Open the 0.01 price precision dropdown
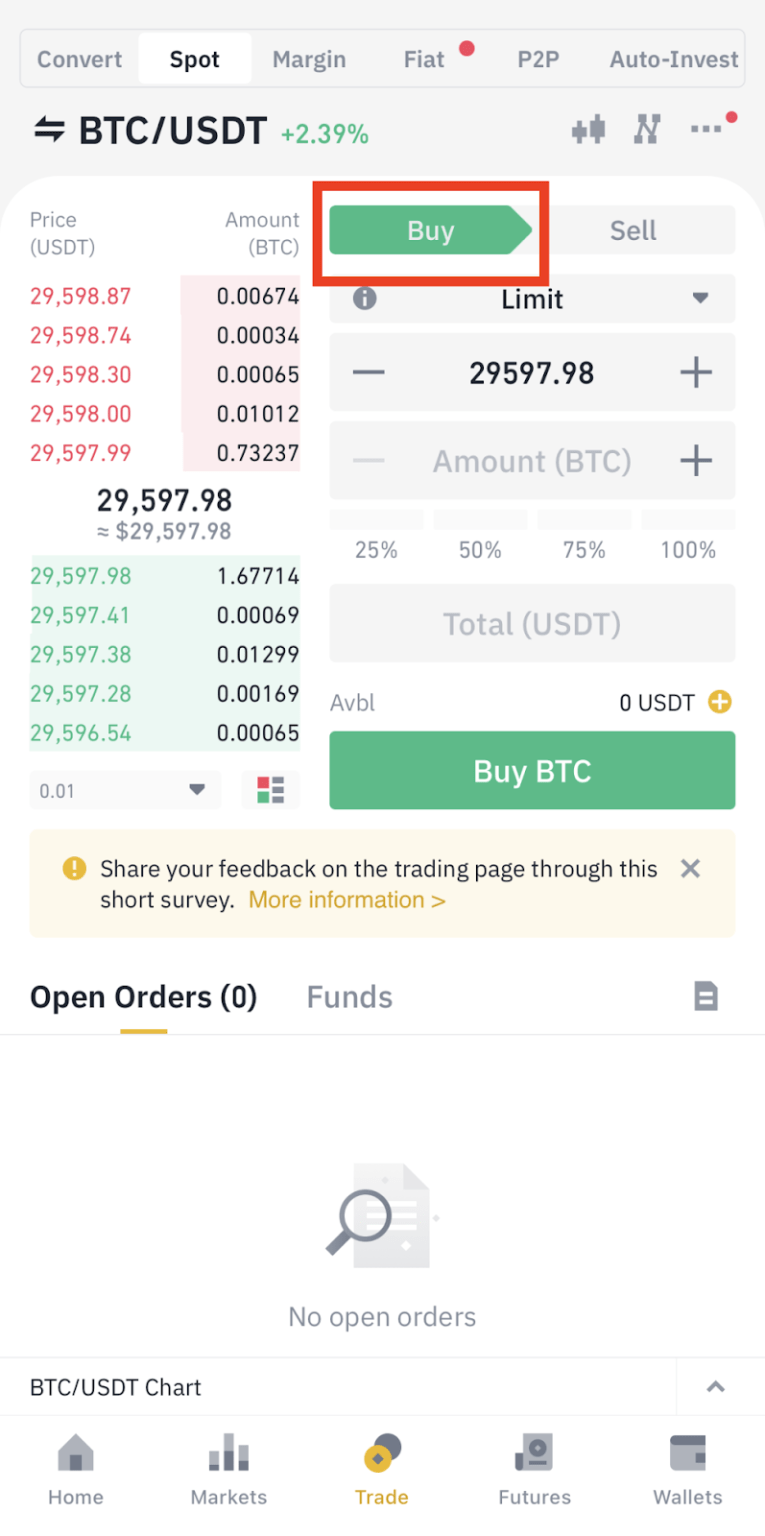 point(124,790)
